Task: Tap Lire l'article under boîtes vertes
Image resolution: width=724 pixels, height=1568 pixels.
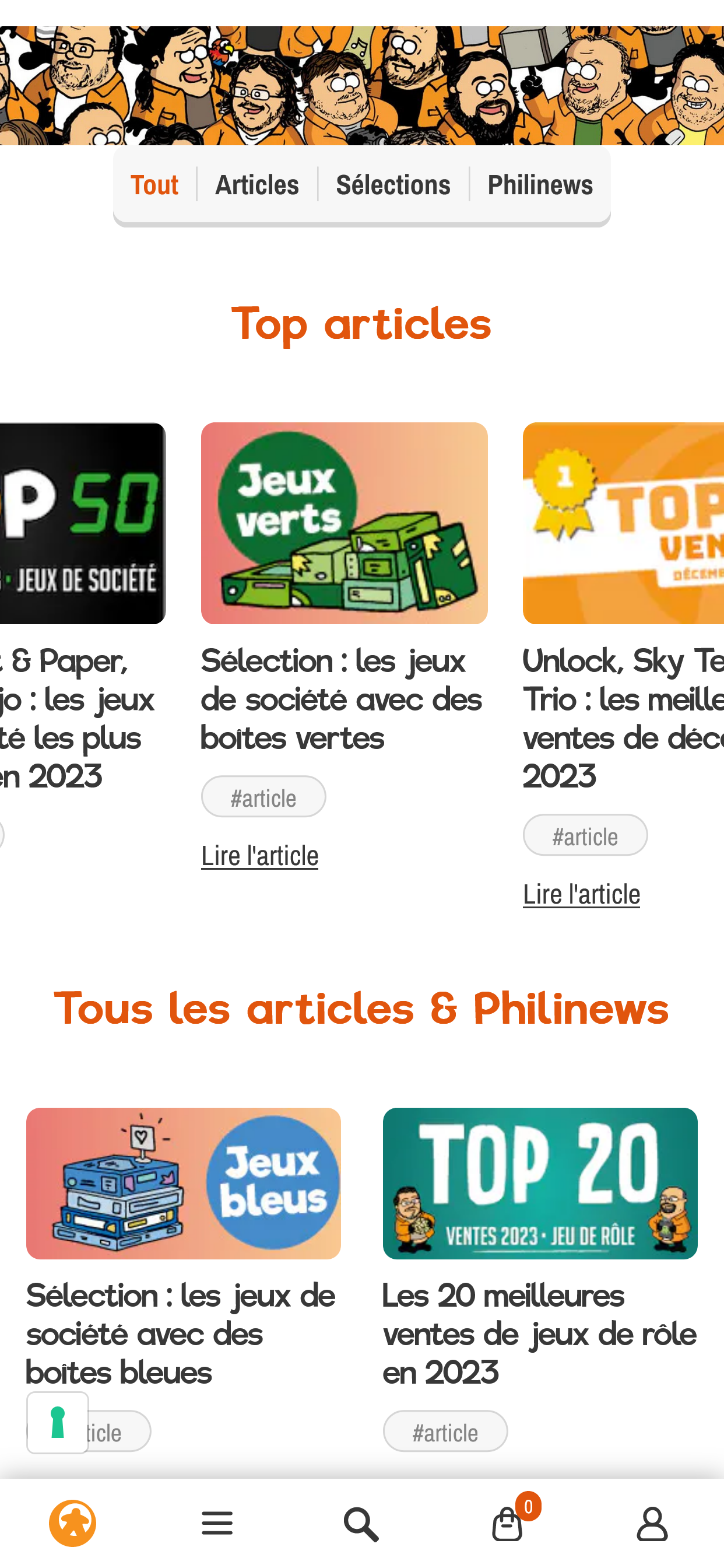Action: point(260,855)
